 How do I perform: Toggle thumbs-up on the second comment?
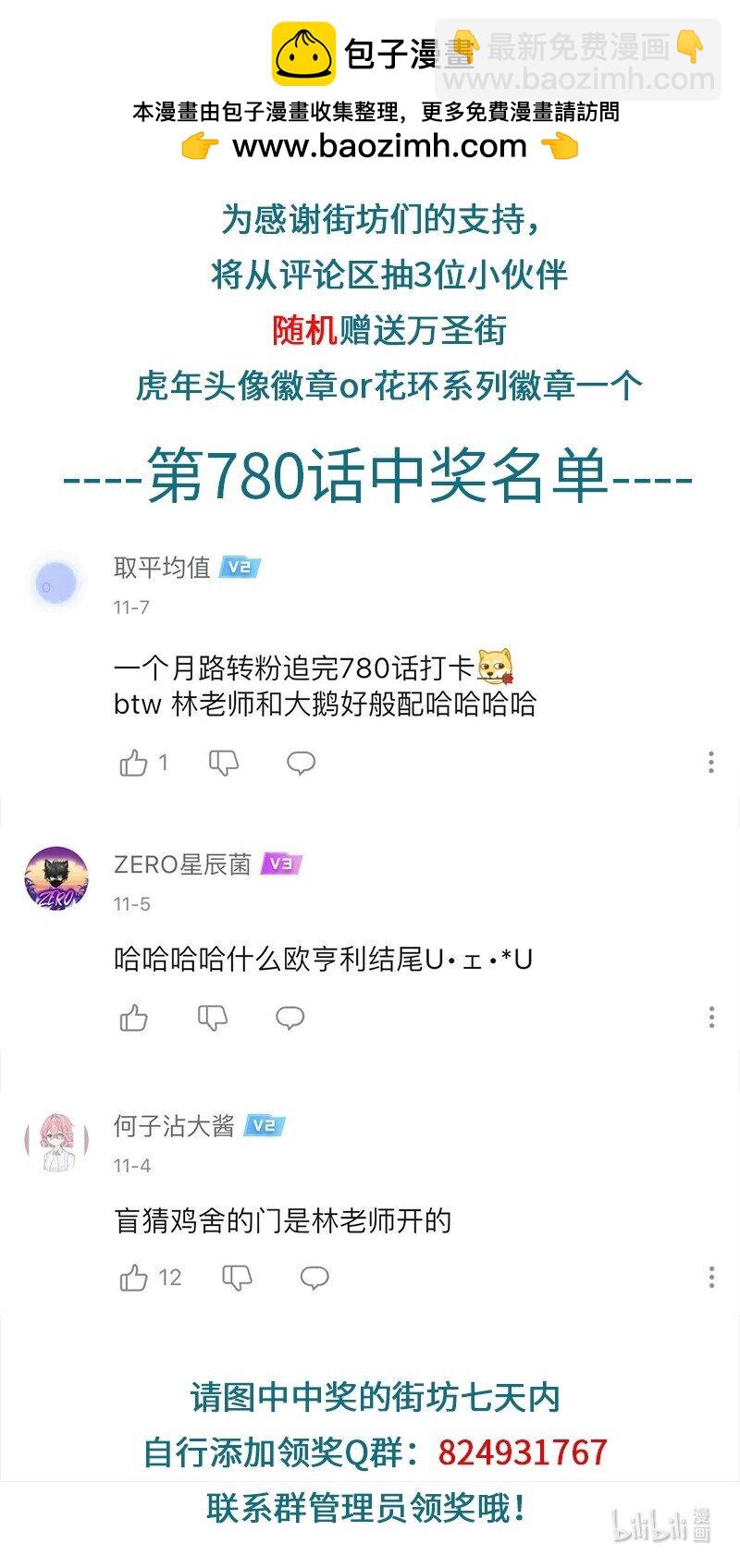tap(135, 1018)
